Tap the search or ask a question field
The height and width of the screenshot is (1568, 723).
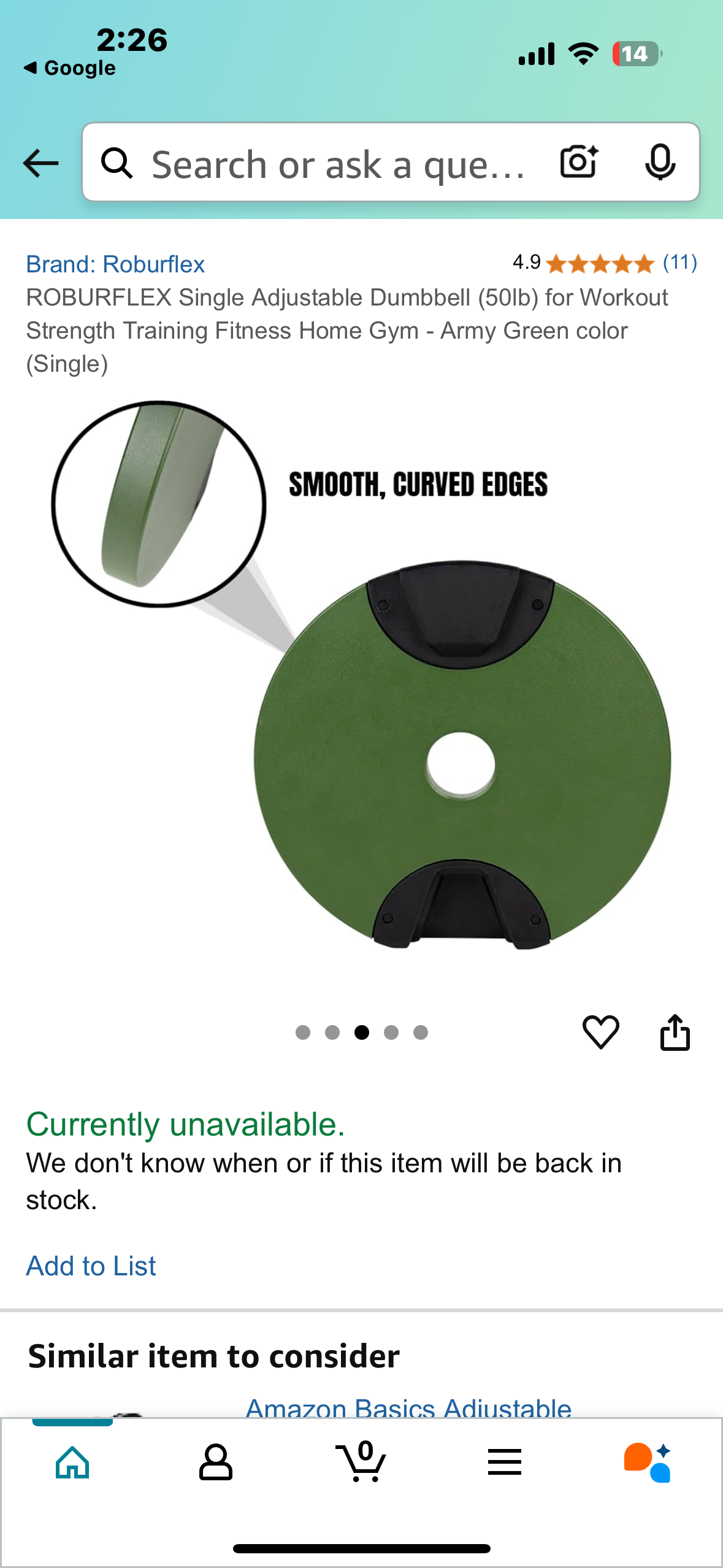(337, 164)
